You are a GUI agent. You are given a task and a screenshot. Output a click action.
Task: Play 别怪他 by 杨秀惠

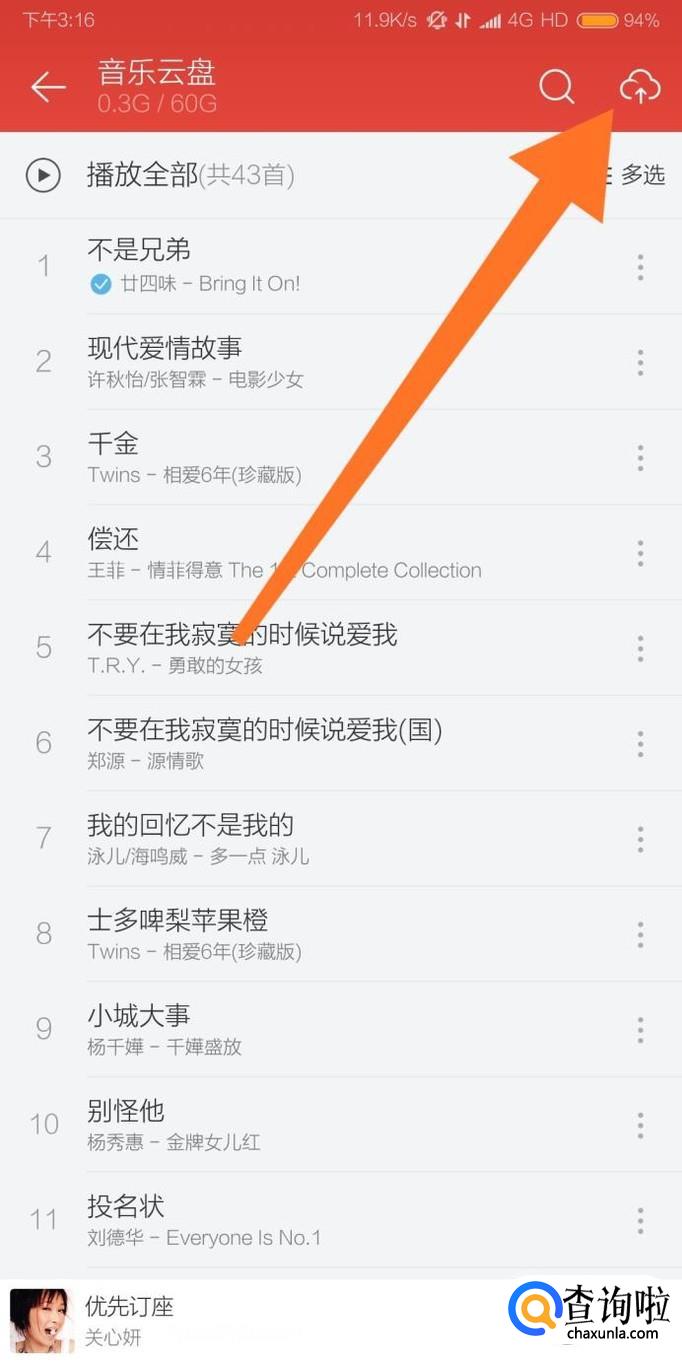pos(300,1124)
